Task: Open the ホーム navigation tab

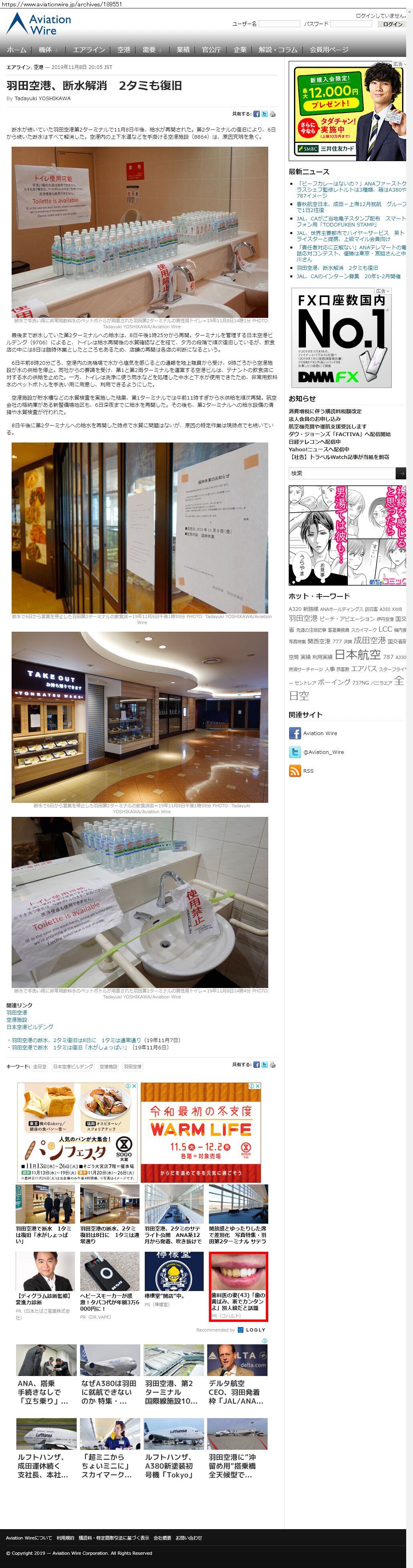Action: (x=16, y=50)
